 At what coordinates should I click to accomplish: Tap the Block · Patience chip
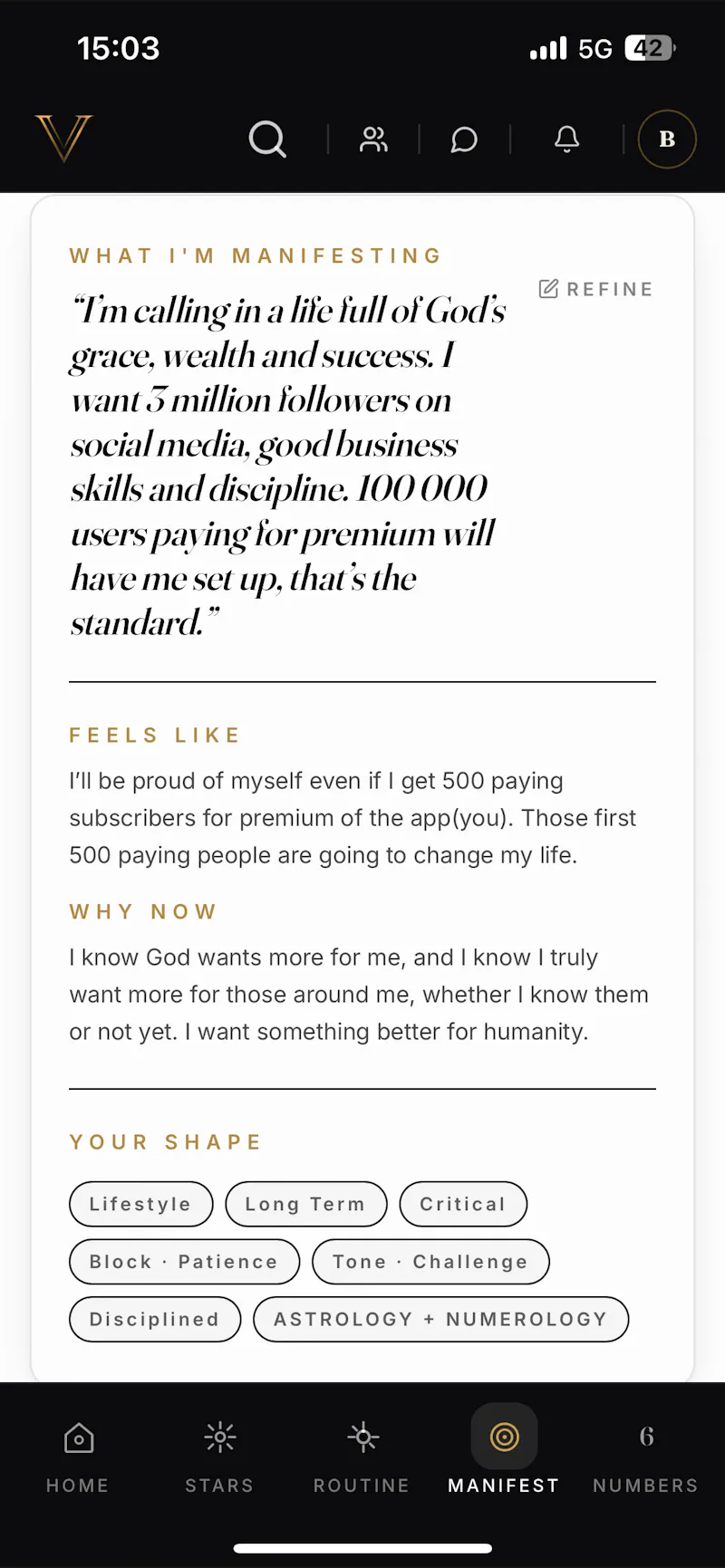pos(184,1262)
